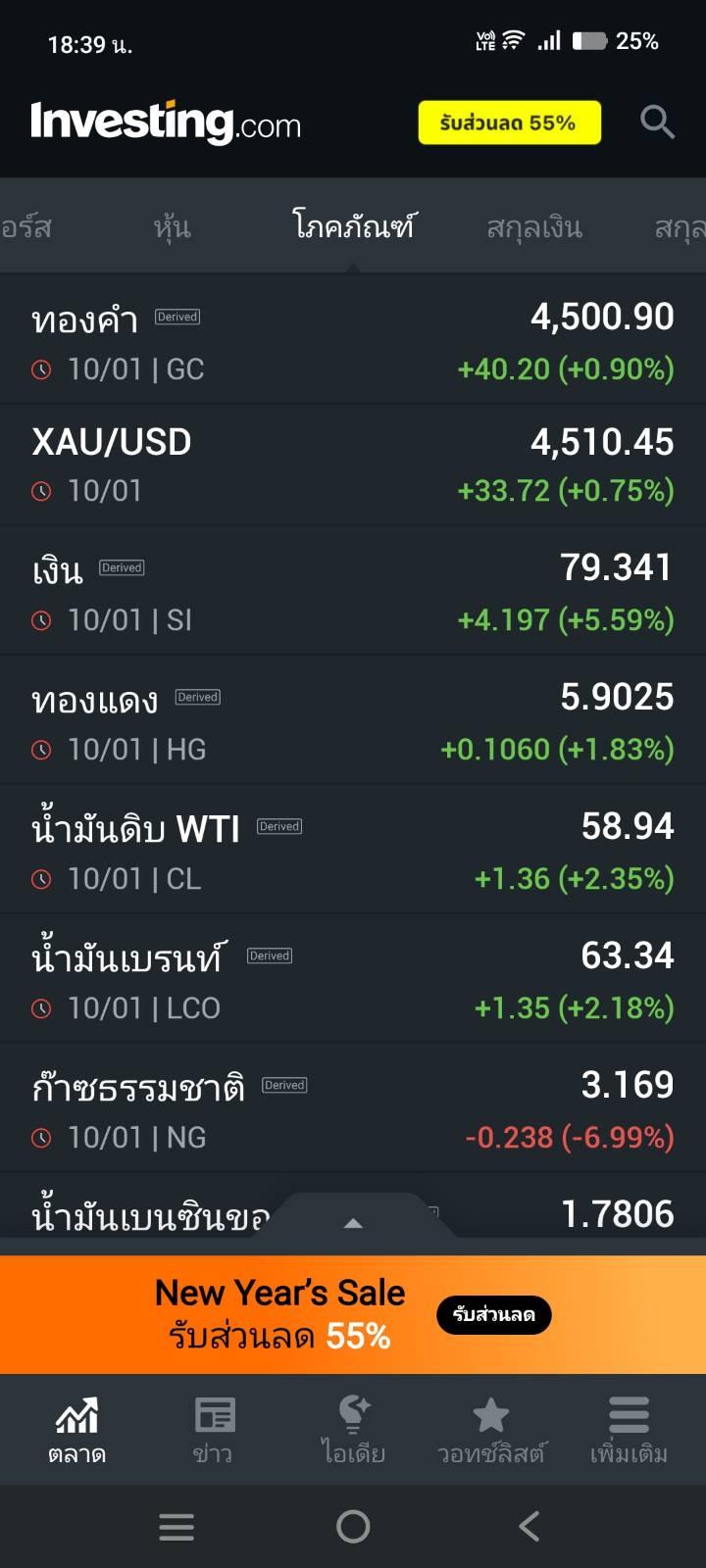Open the น้ำมันเบรนท์ LCO row
This screenshot has height=1568, width=706.
coord(353,979)
